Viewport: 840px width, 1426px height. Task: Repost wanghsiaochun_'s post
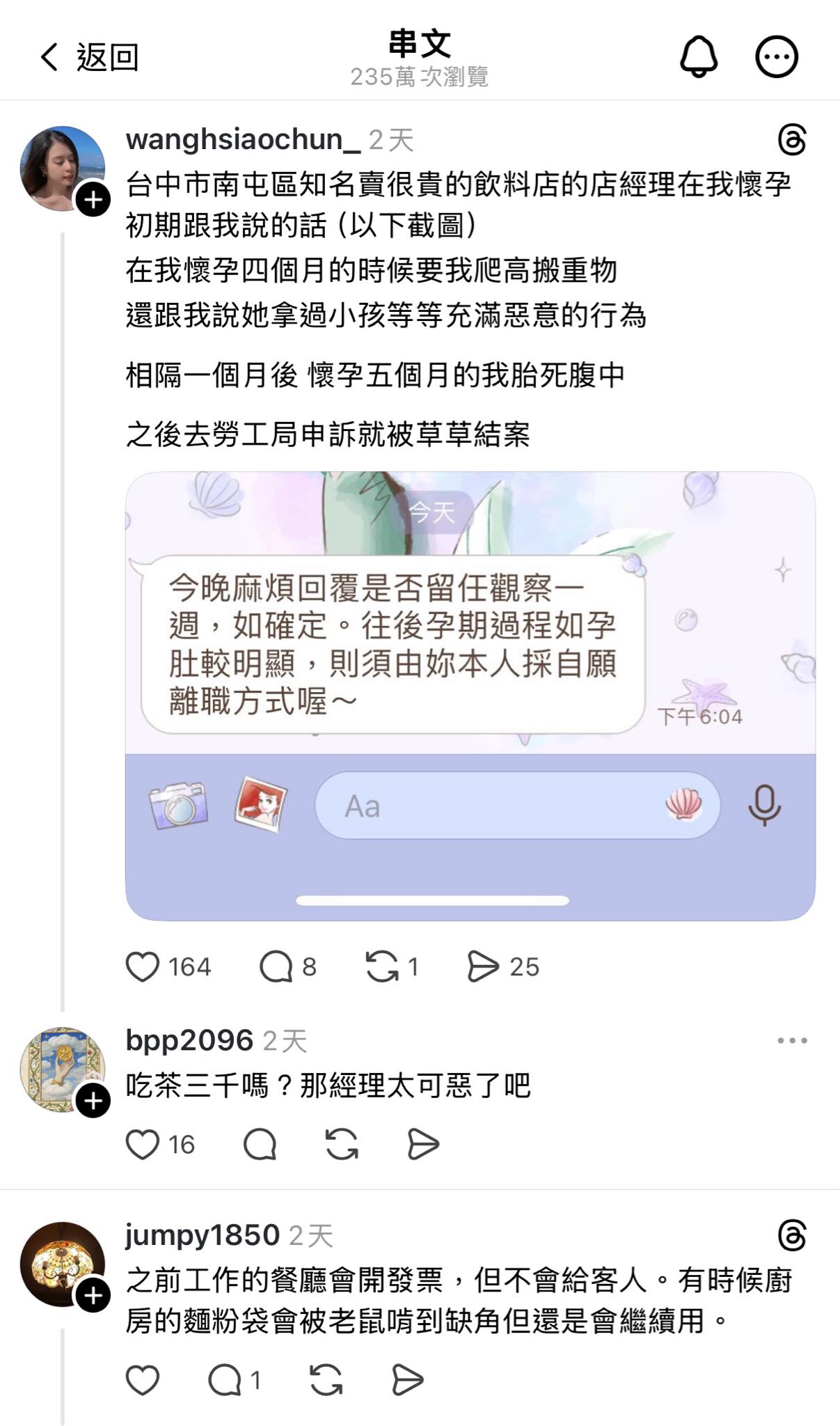coord(382,967)
